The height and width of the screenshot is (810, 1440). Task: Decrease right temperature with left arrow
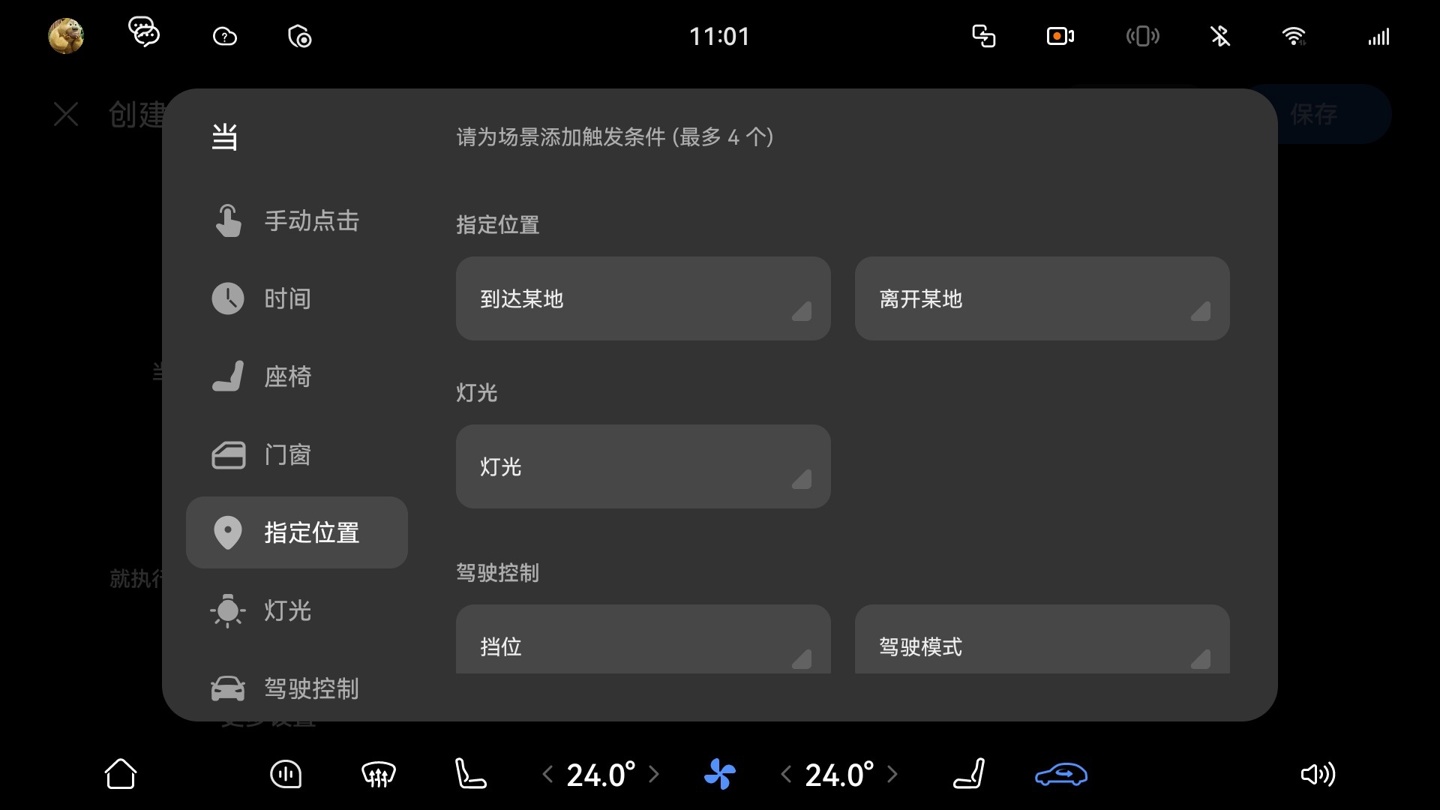[786, 774]
